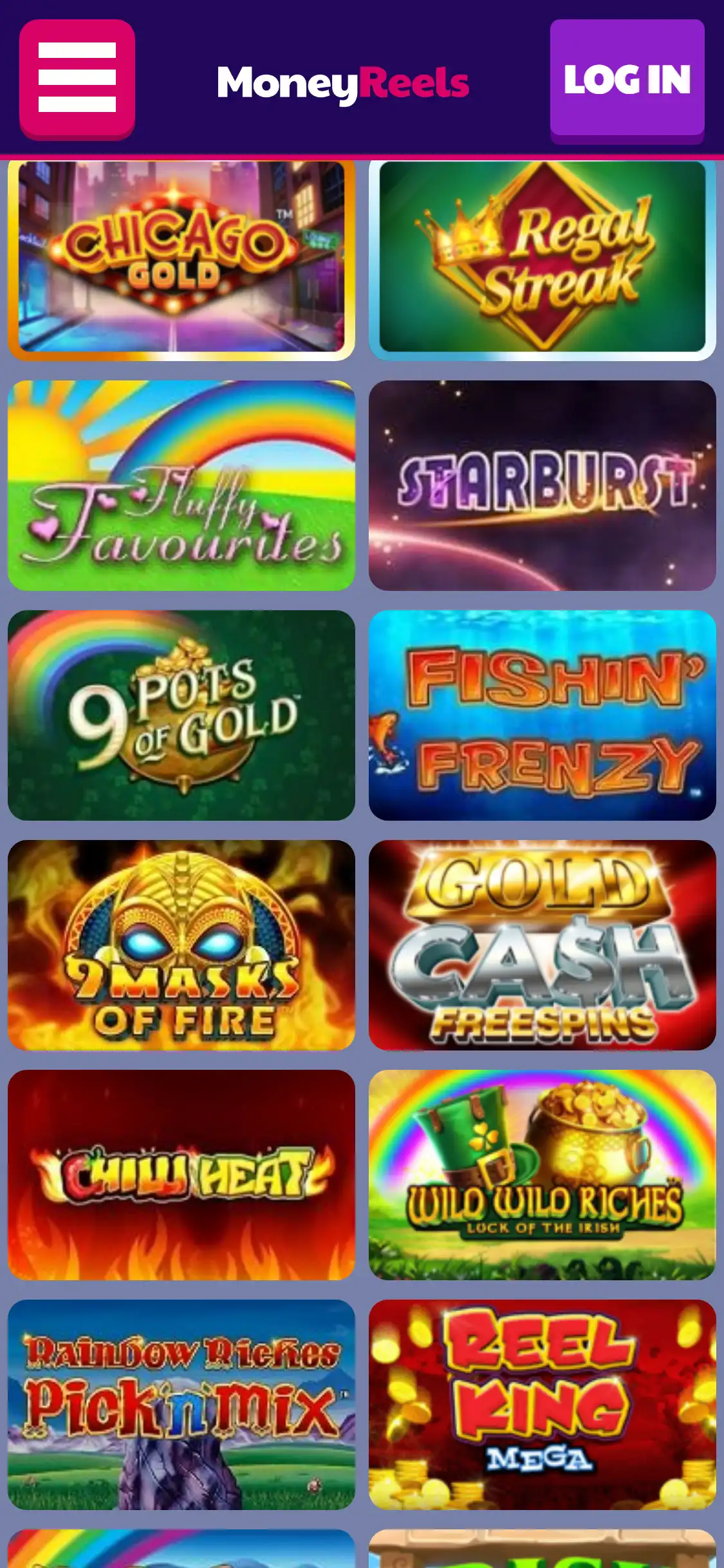Open Gold Cash Freespins
The height and width of the screenshot is (1568, 724).
[x=542, y=945]
